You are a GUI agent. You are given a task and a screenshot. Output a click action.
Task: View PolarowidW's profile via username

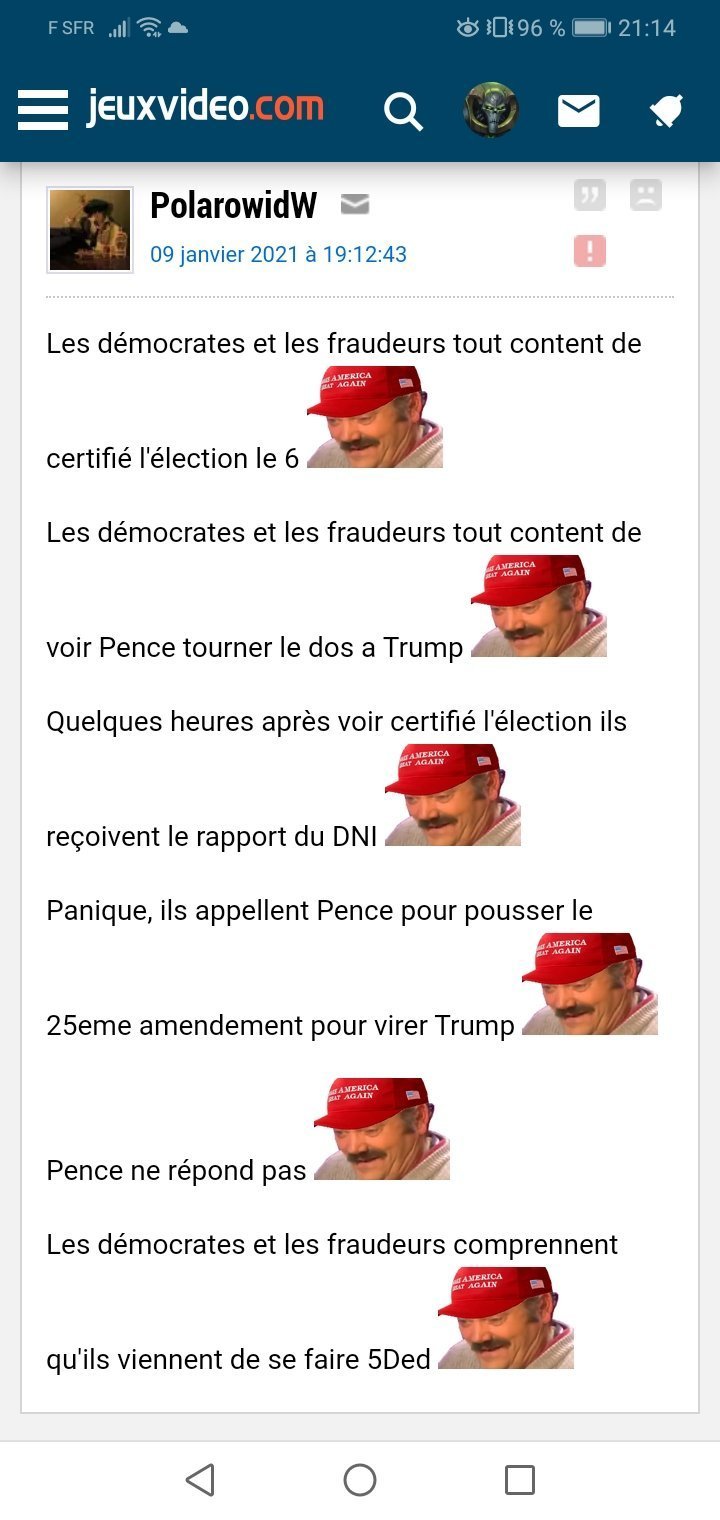[x=234, y=205]
